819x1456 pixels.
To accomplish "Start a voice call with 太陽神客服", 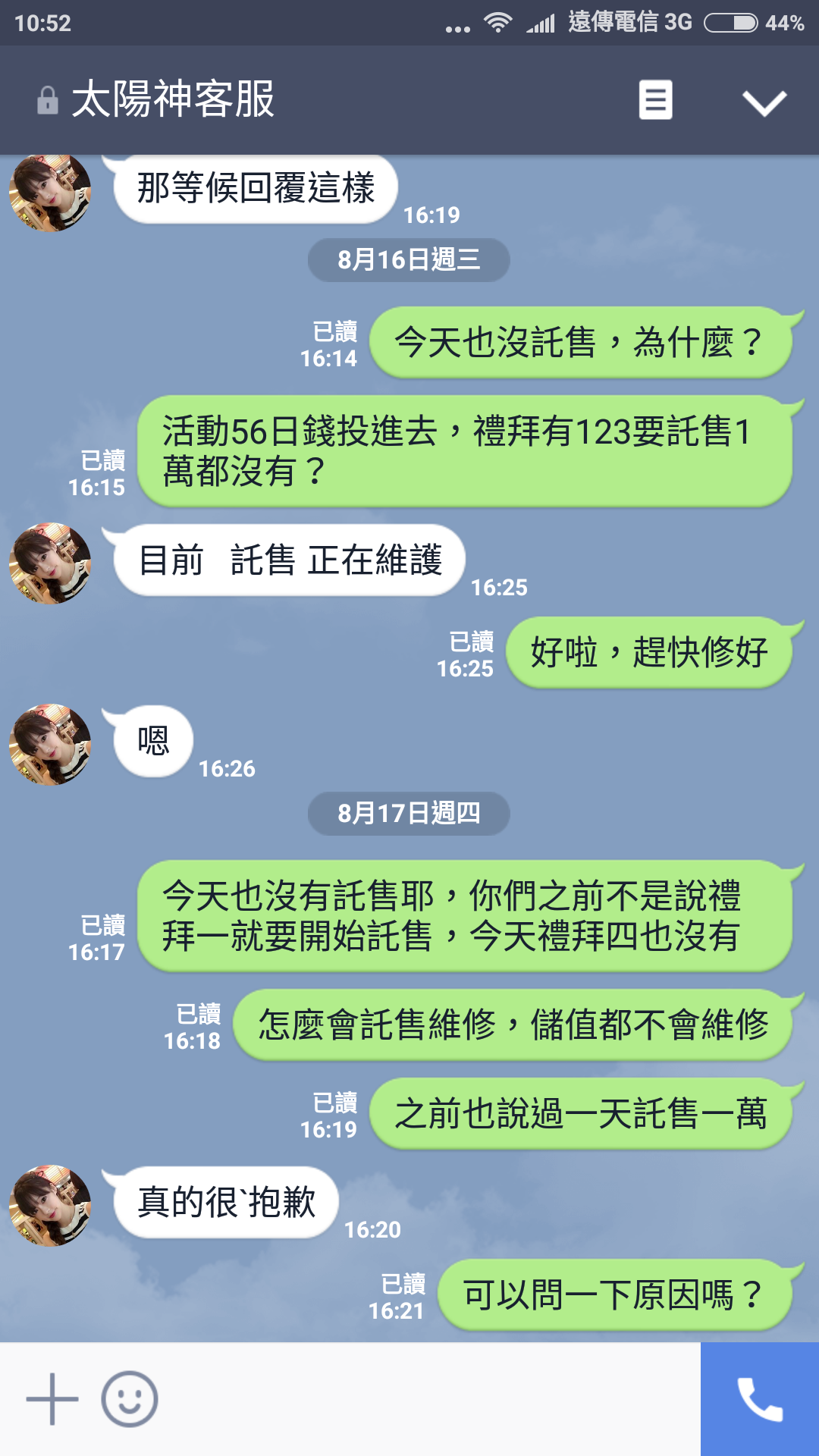I will click(759, 1398).
